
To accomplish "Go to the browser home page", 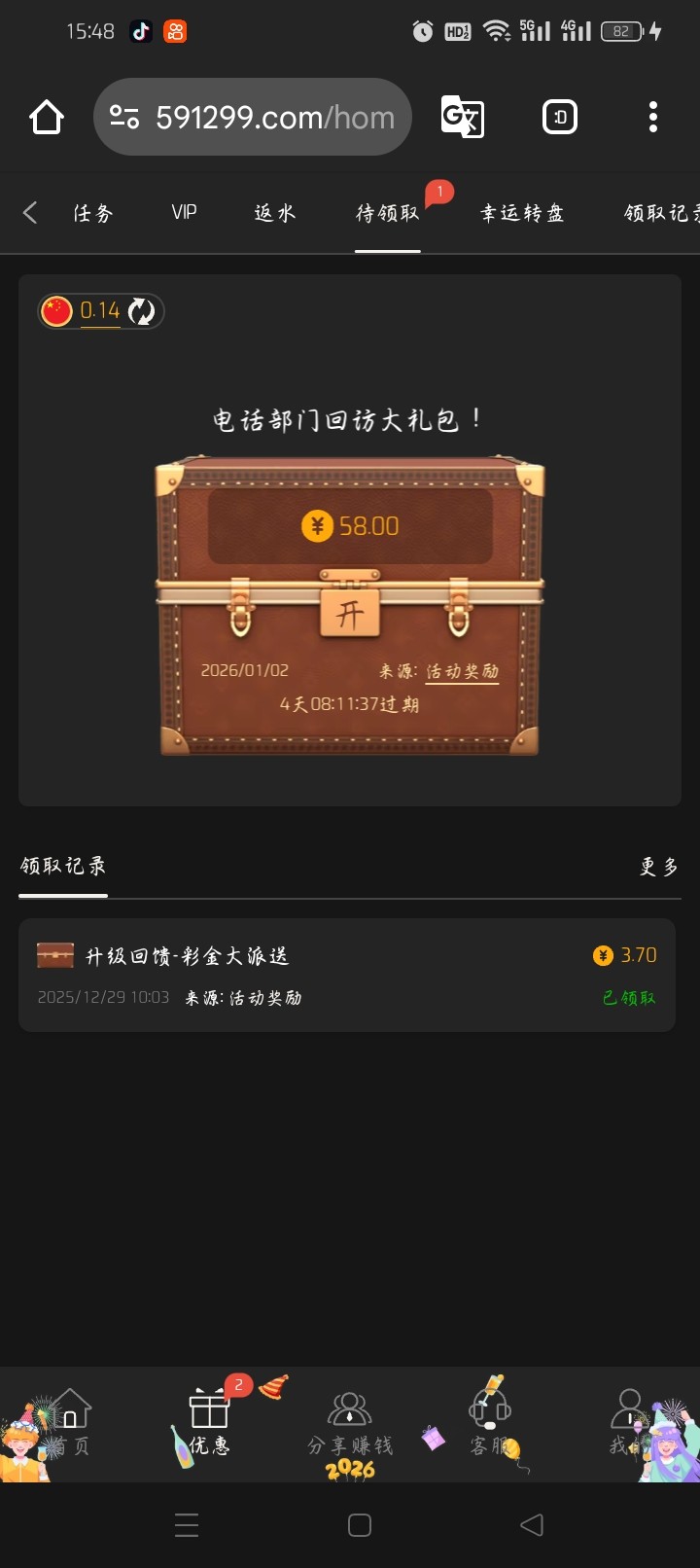I will click(46, 118).
